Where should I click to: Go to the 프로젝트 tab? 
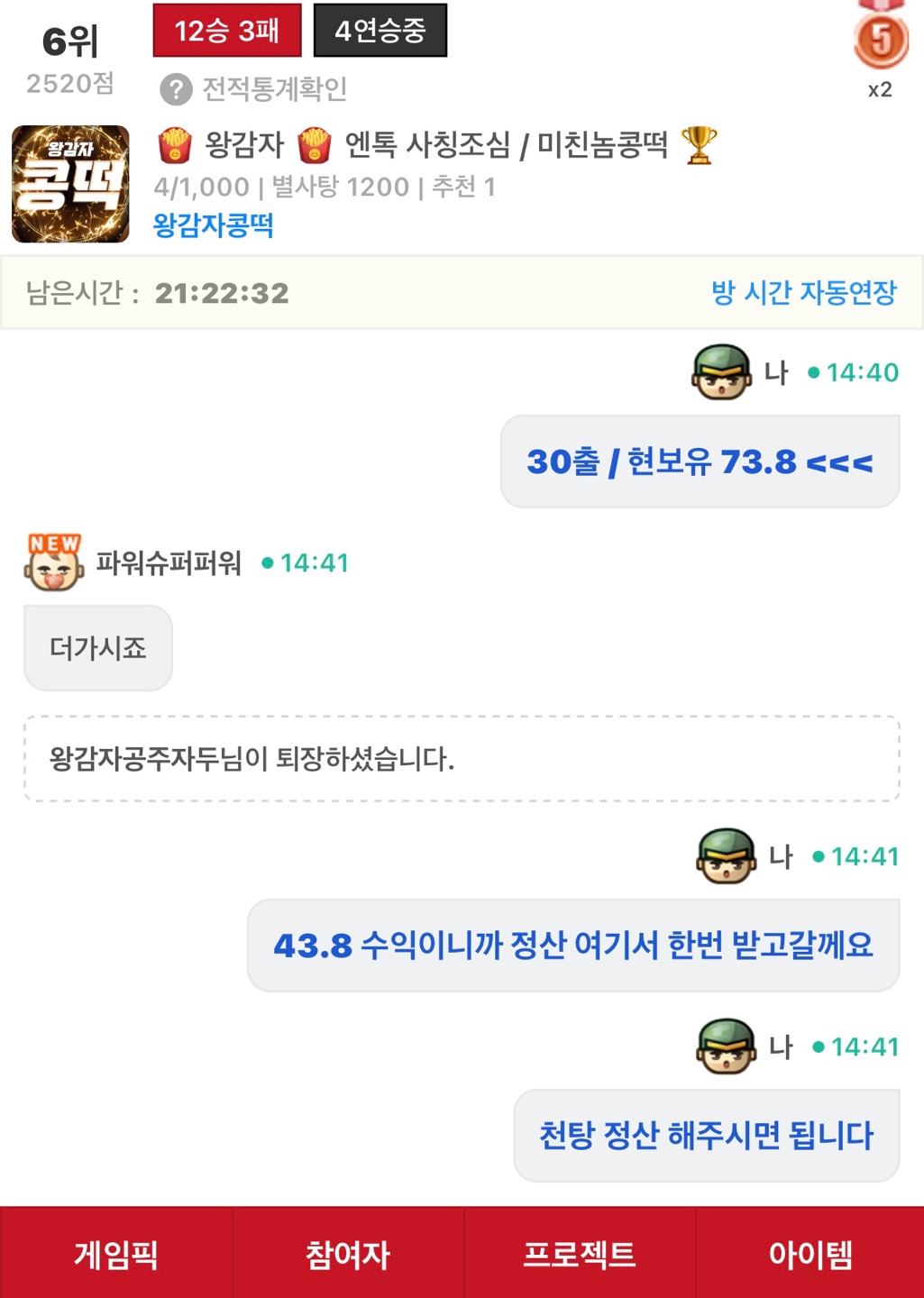pos(579,1254)
